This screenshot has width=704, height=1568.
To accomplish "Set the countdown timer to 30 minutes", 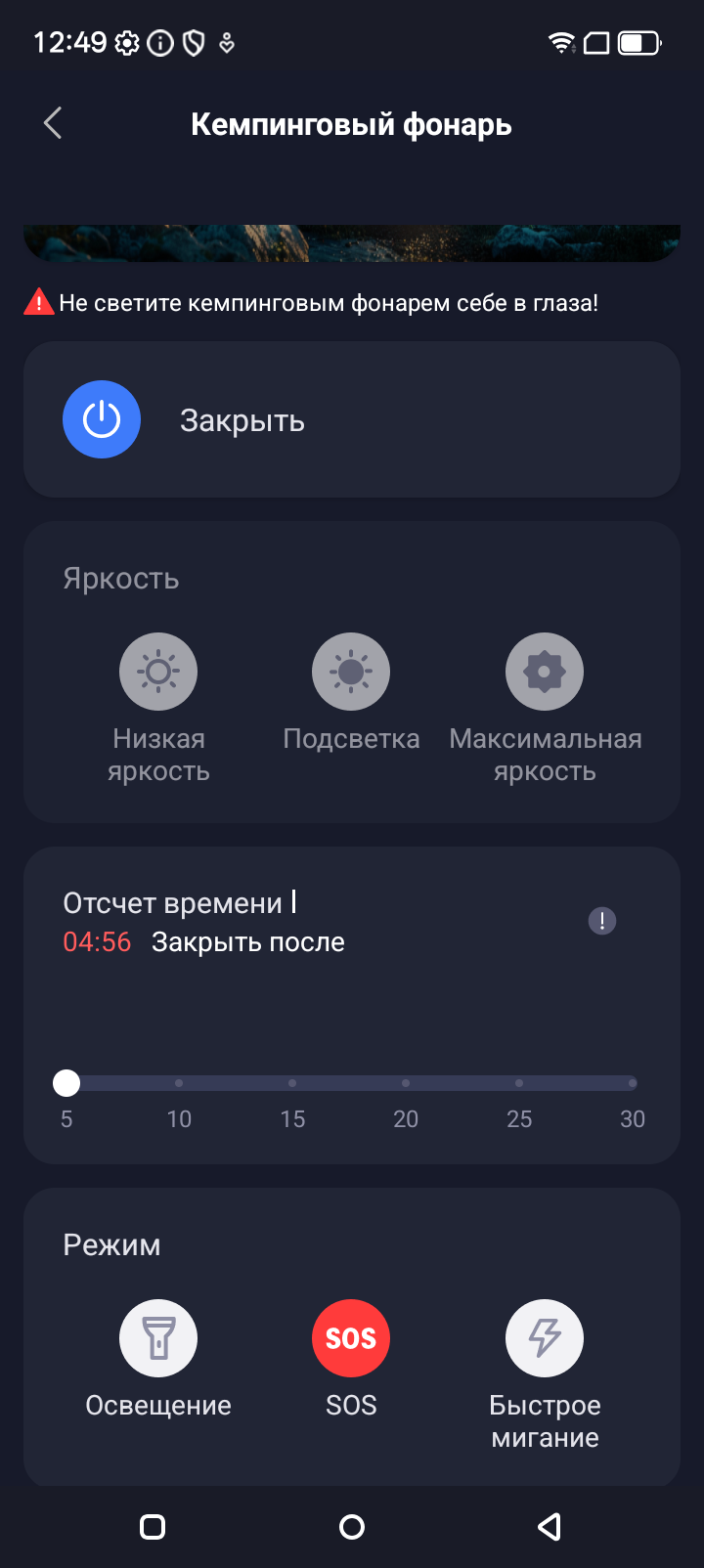I will coord(633,1083).
